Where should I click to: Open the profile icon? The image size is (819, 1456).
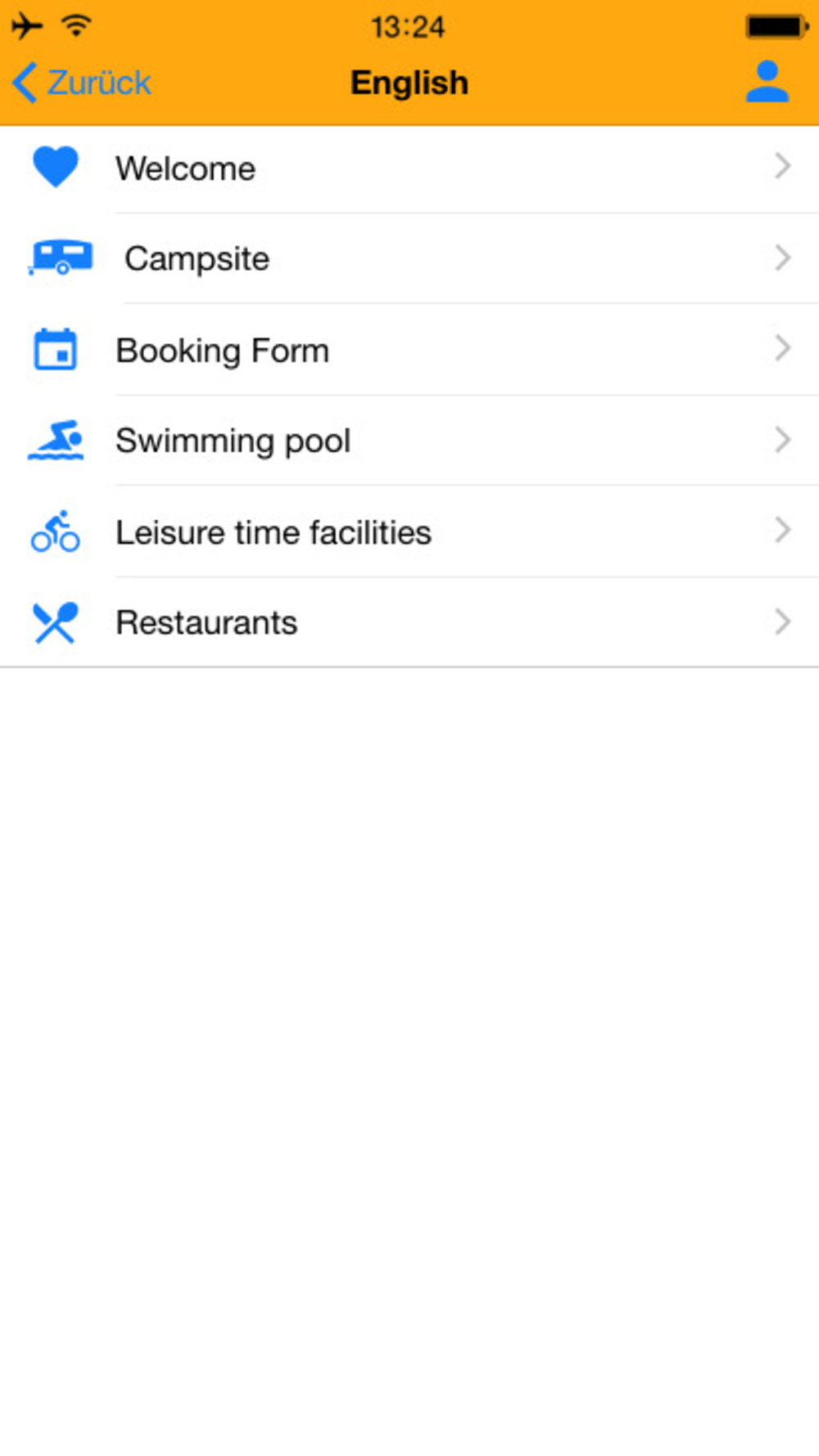(x=767, y=82)
